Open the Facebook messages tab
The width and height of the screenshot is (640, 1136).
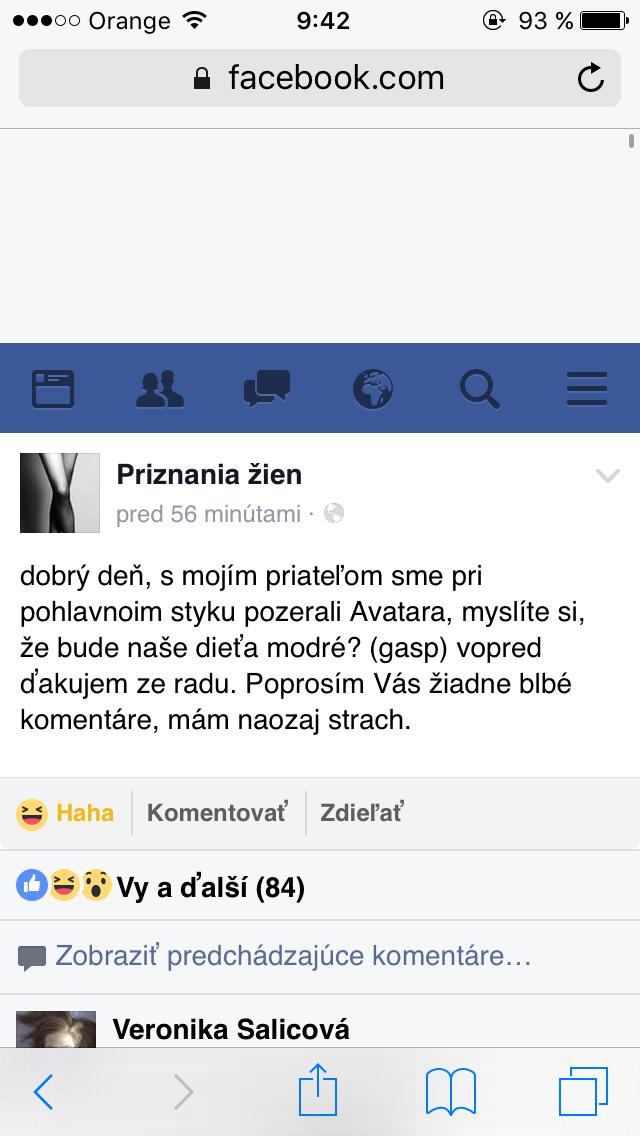tap(266, 388)
